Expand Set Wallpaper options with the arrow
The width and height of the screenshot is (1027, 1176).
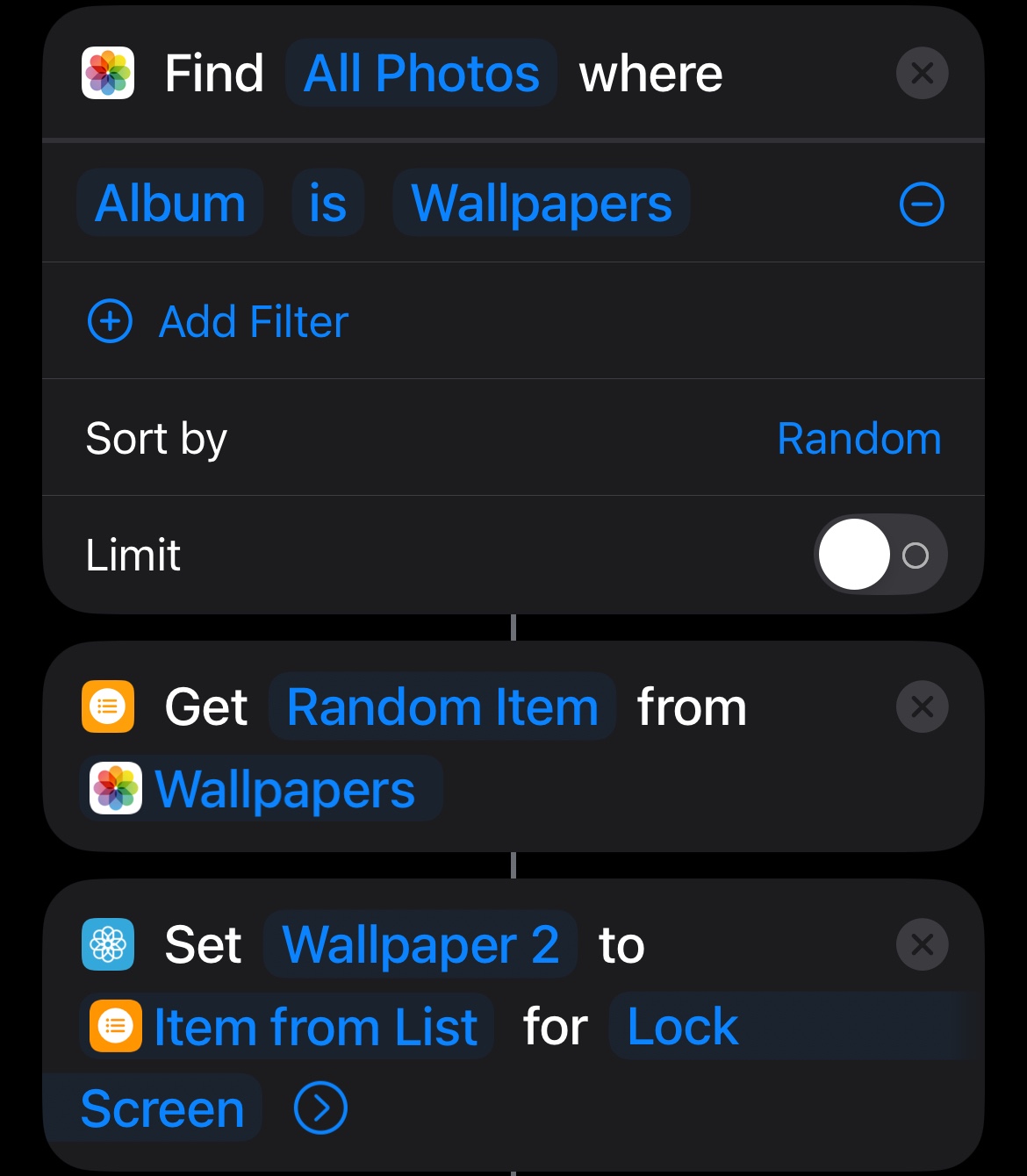(320, 1108)
